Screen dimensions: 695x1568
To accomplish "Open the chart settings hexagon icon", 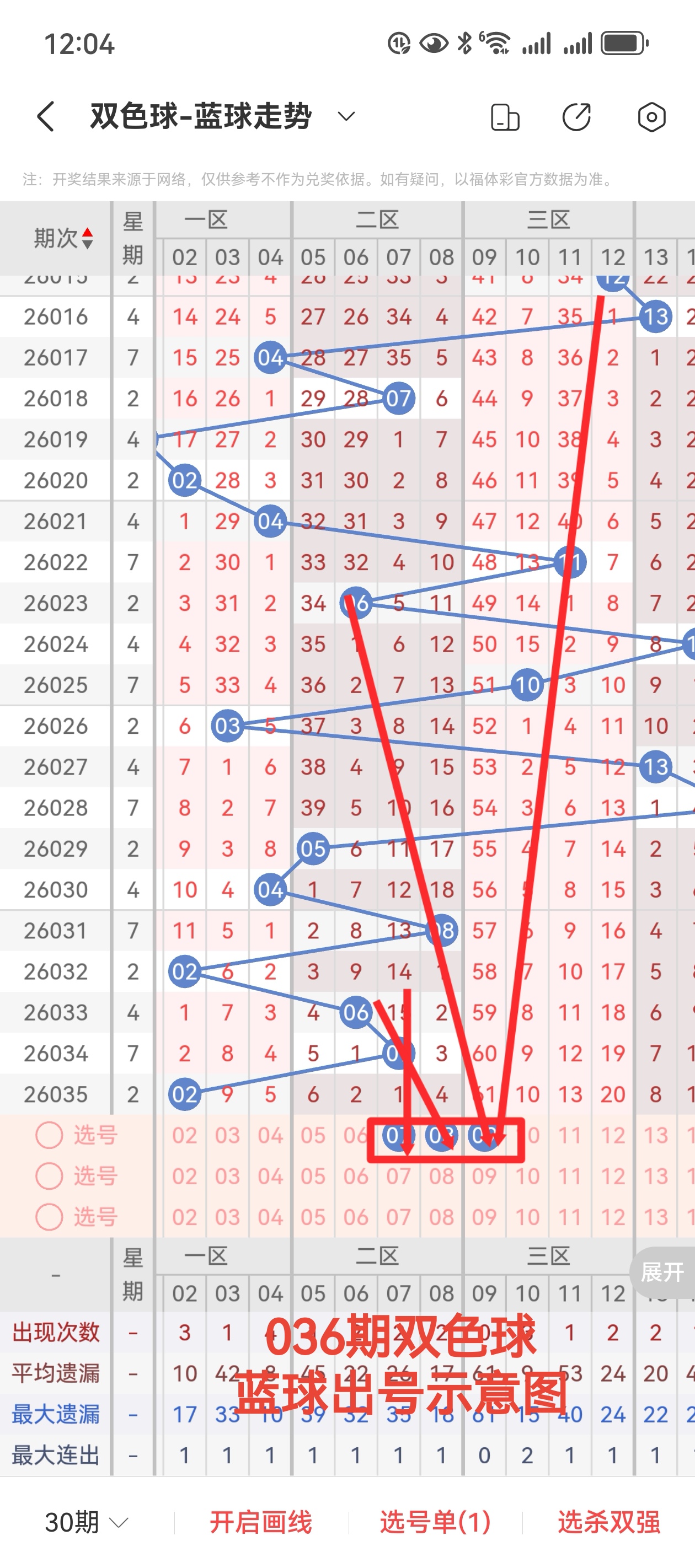I will 651,117.
